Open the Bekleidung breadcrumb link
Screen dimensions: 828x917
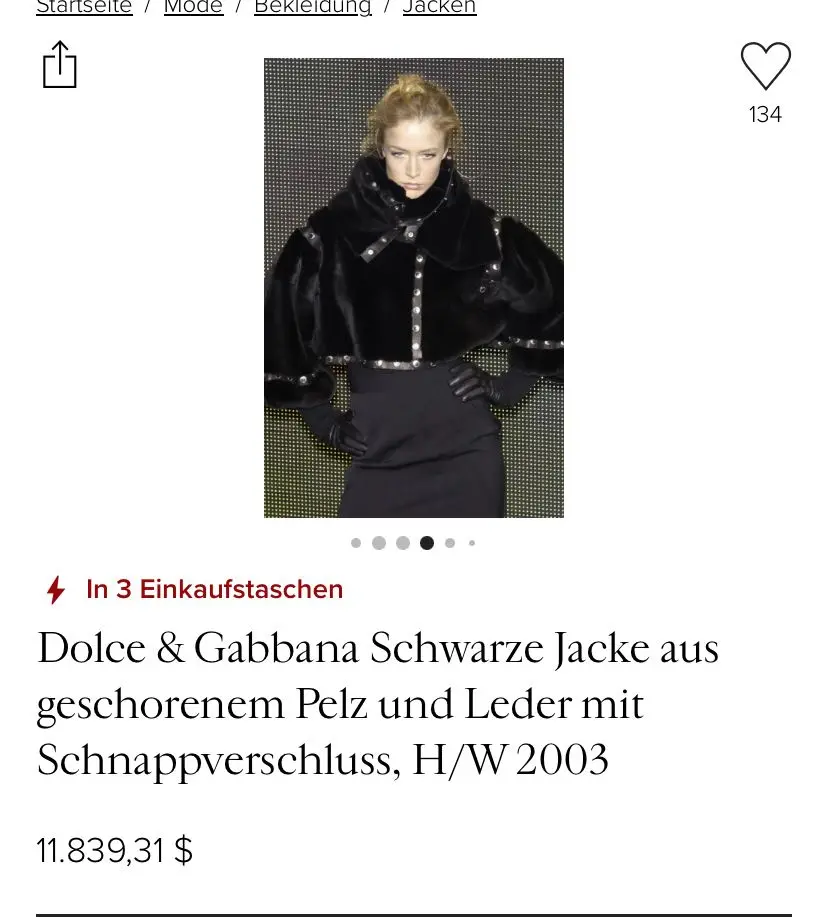point(312,8)
